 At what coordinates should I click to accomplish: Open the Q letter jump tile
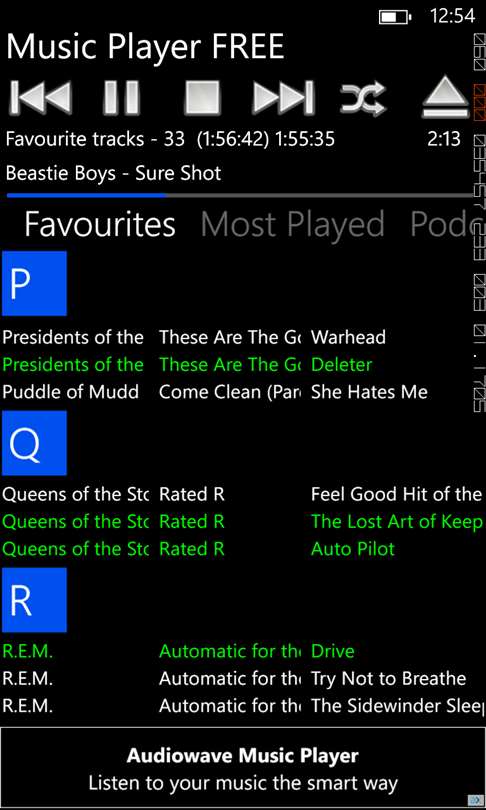(34, 443)
